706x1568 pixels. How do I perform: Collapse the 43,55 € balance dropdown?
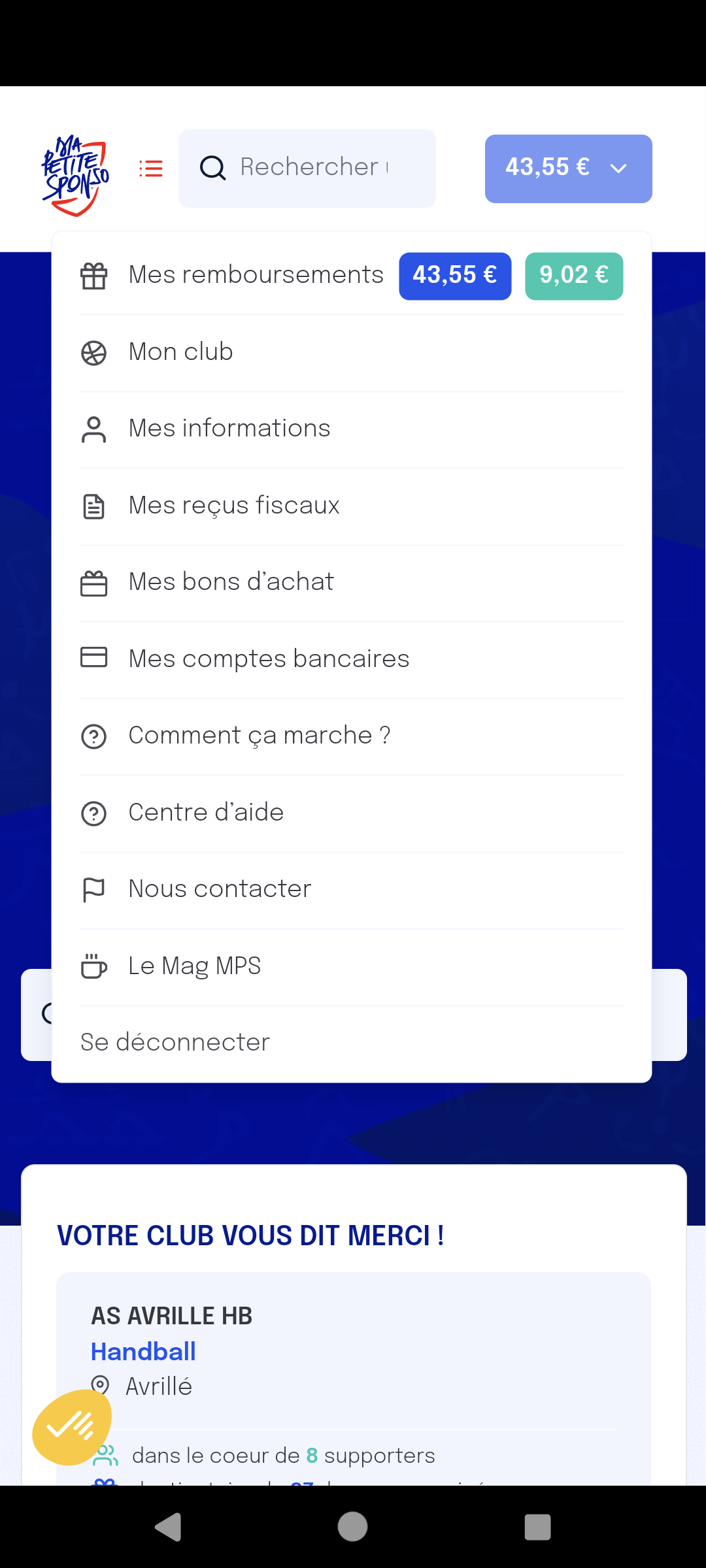[x=568, y=169]
